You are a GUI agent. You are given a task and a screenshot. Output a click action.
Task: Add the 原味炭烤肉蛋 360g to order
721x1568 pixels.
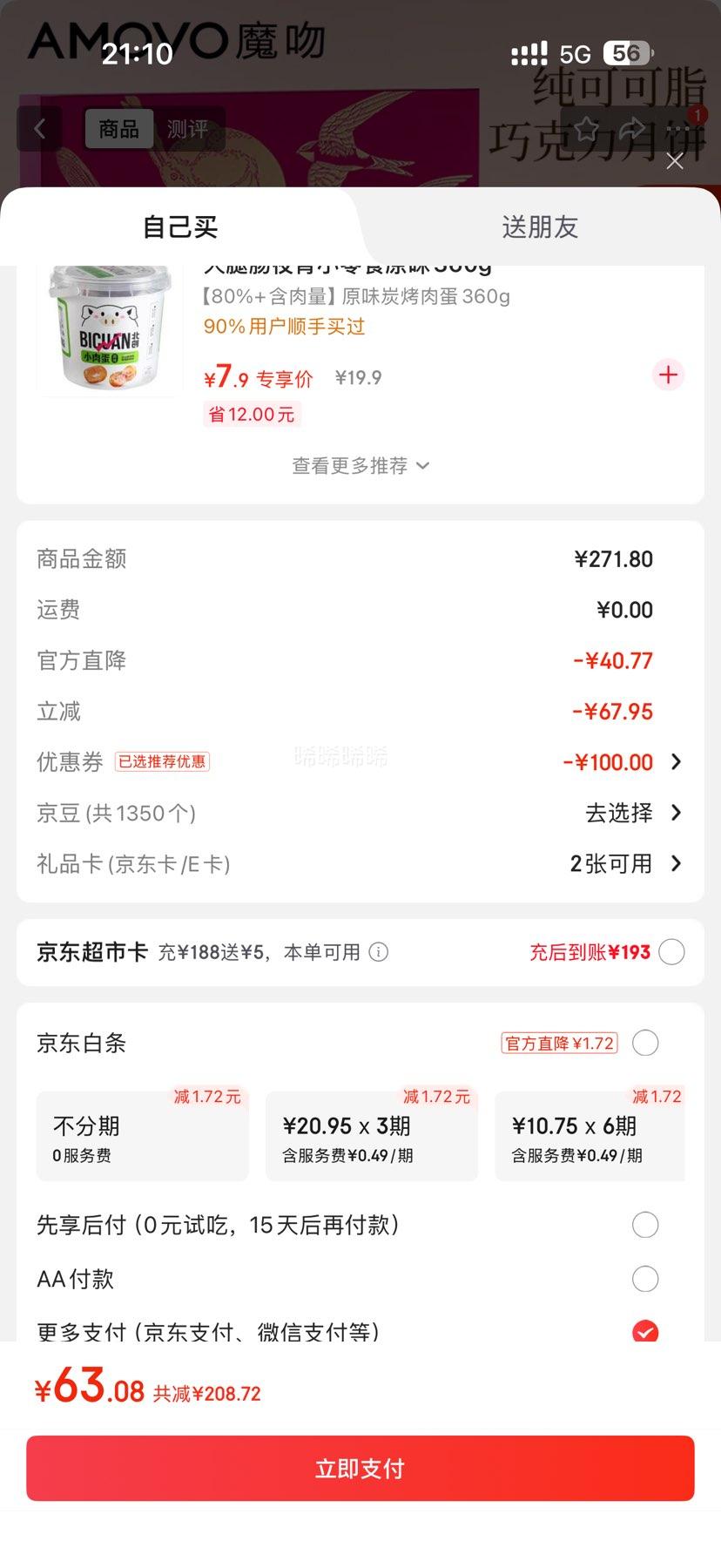[668, 375]
